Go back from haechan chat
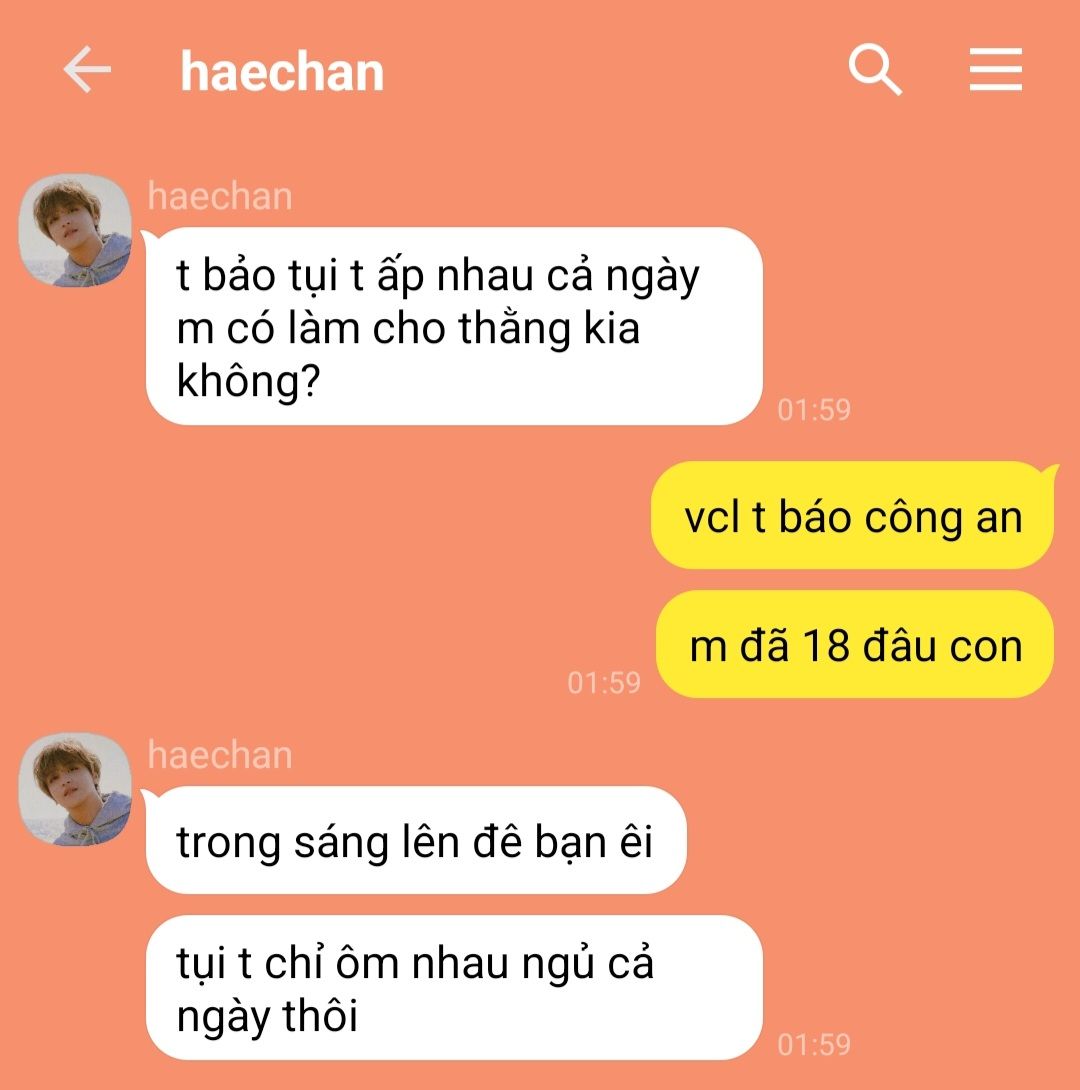Image resolution: width=1080 pixels, height=1090 pixels. coord(87,70)
